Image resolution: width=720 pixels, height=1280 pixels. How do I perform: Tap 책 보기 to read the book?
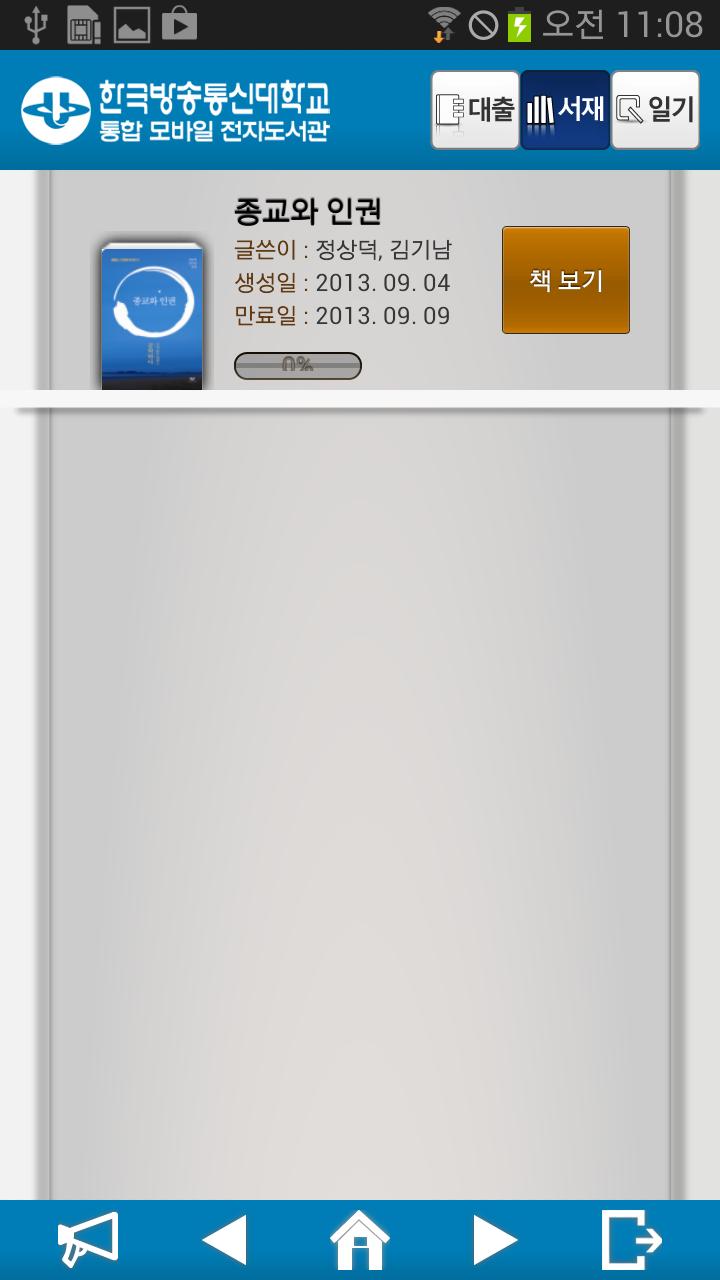tap(566, 280)
